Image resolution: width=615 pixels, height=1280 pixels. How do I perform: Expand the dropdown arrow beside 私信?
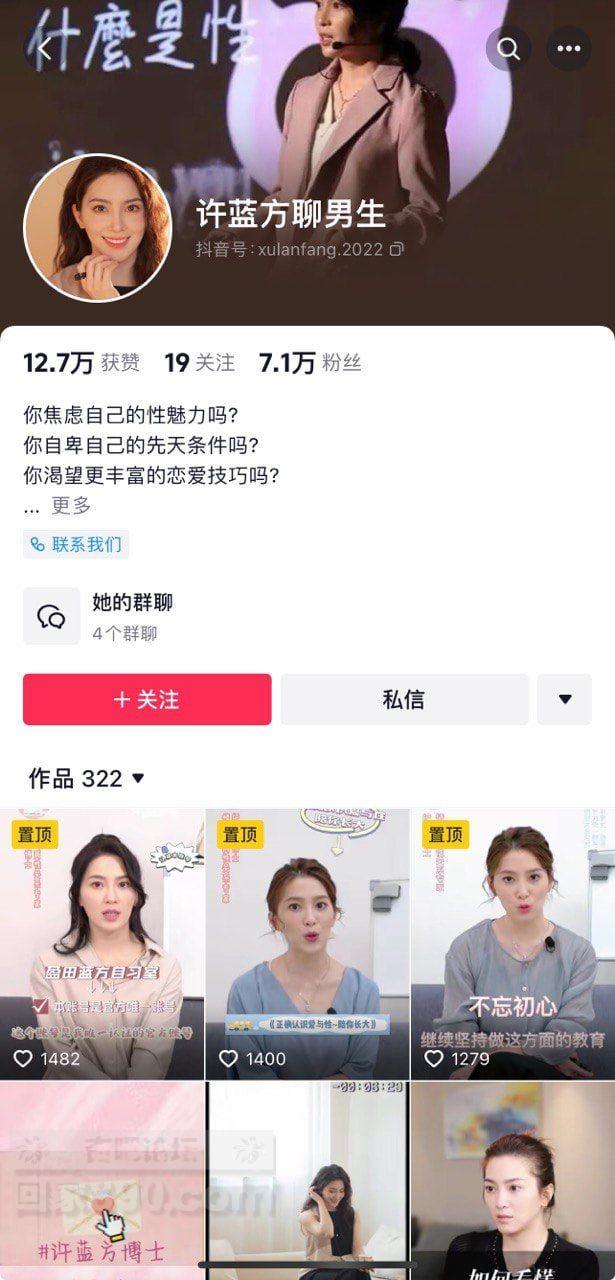click(564, 699)
